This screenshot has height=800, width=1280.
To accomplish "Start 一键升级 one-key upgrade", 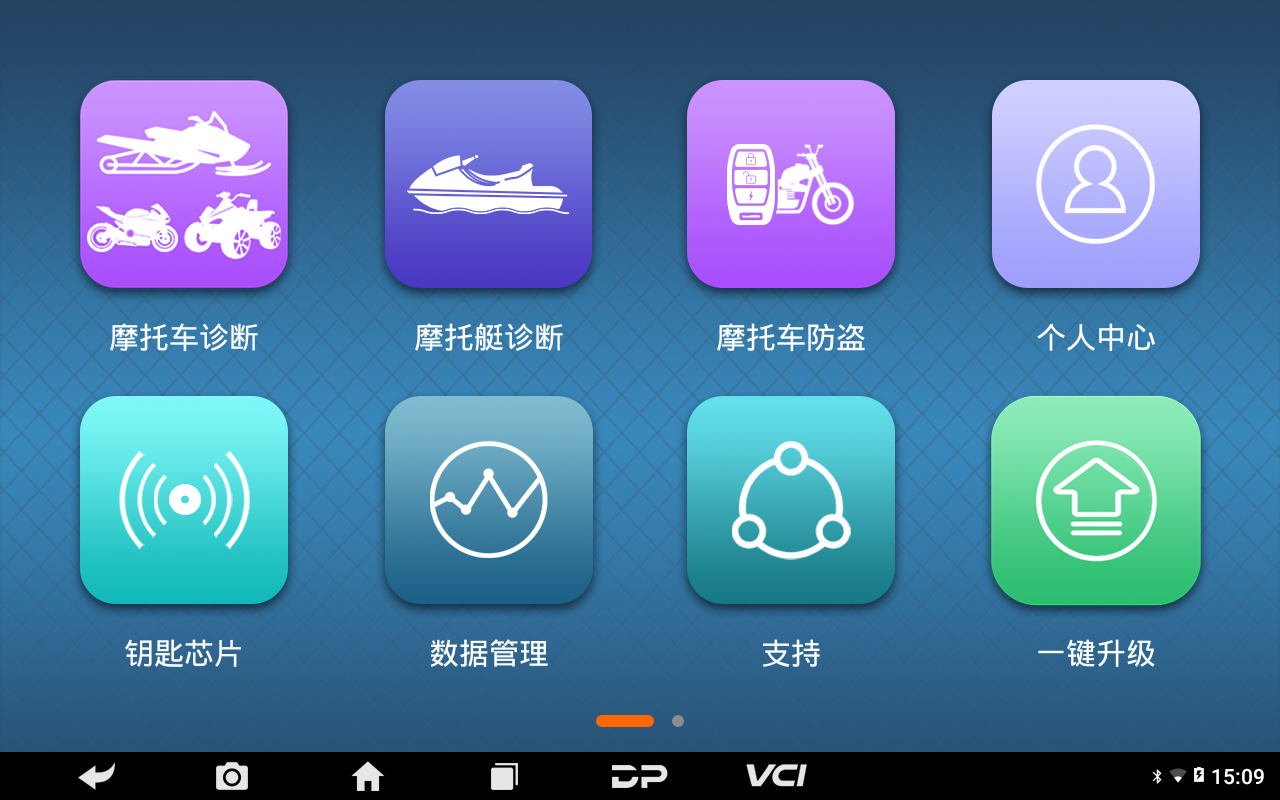I will [x=1095, y=500].
